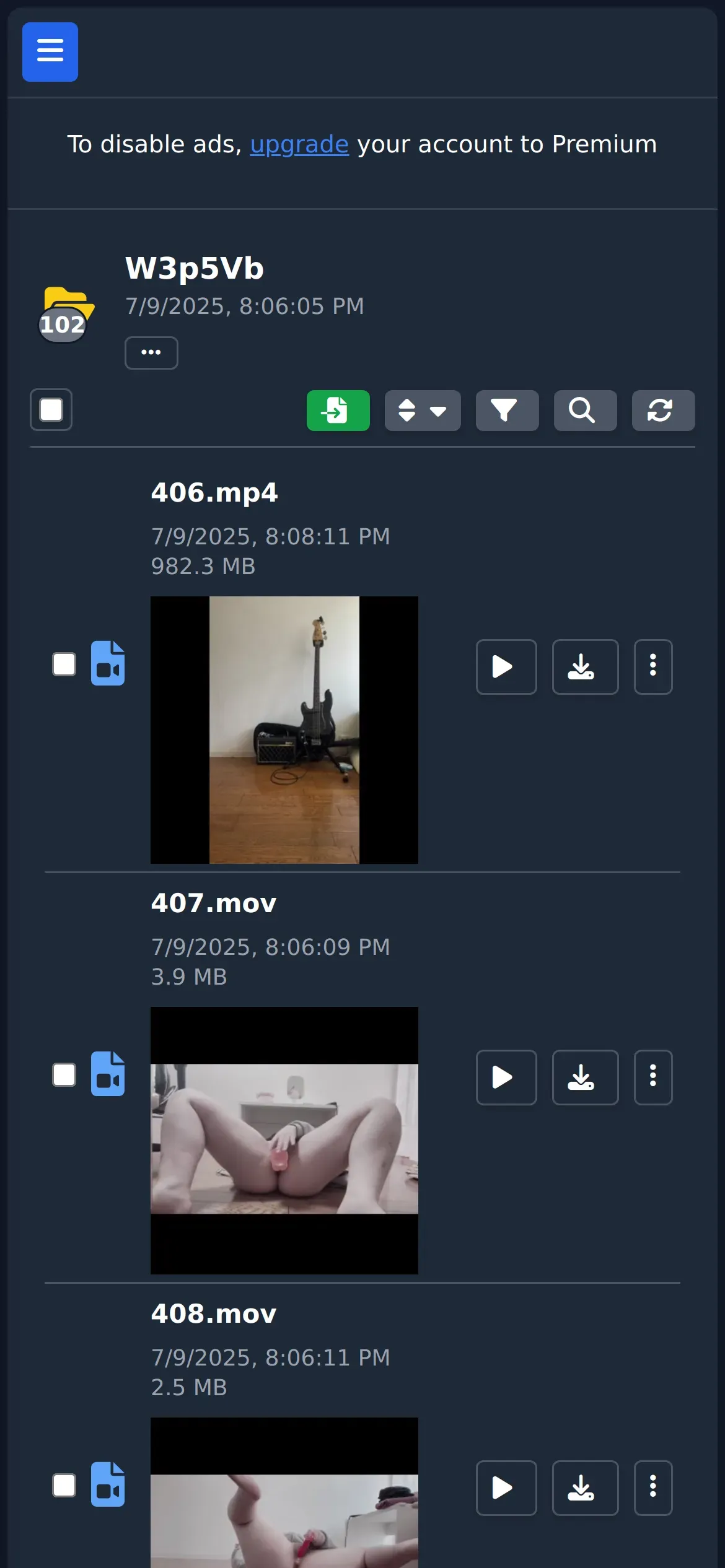
Task: Select the checkbox for 408.mov
Action: click(64, 1486)
